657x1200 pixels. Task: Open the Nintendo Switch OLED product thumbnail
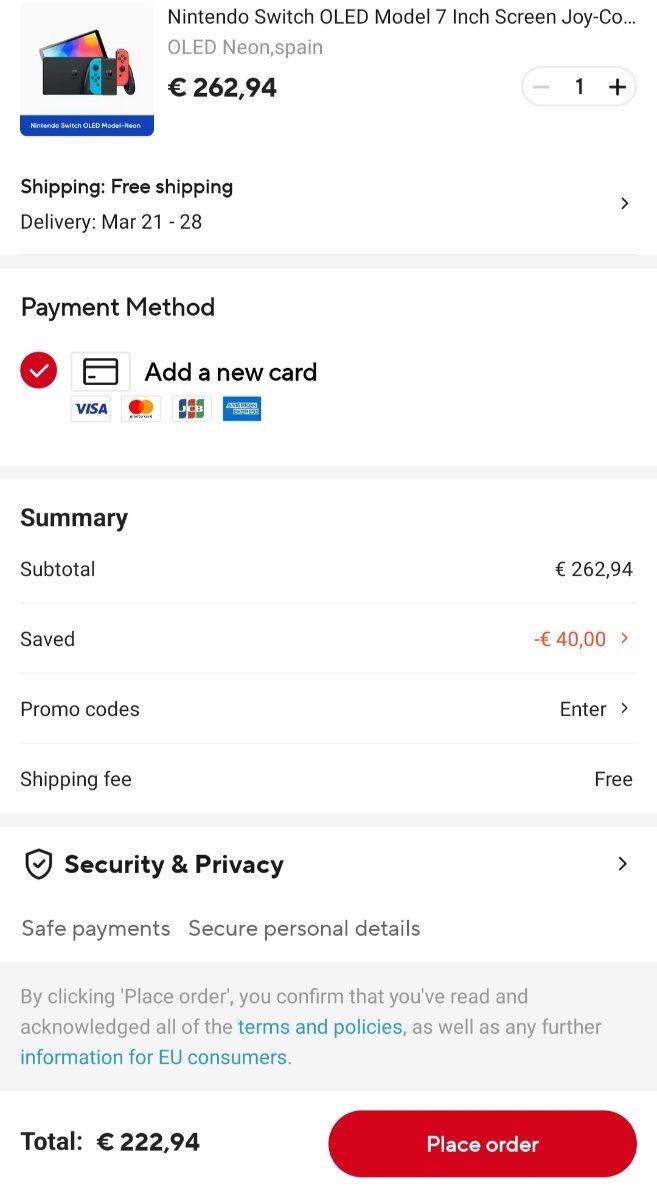87,68
